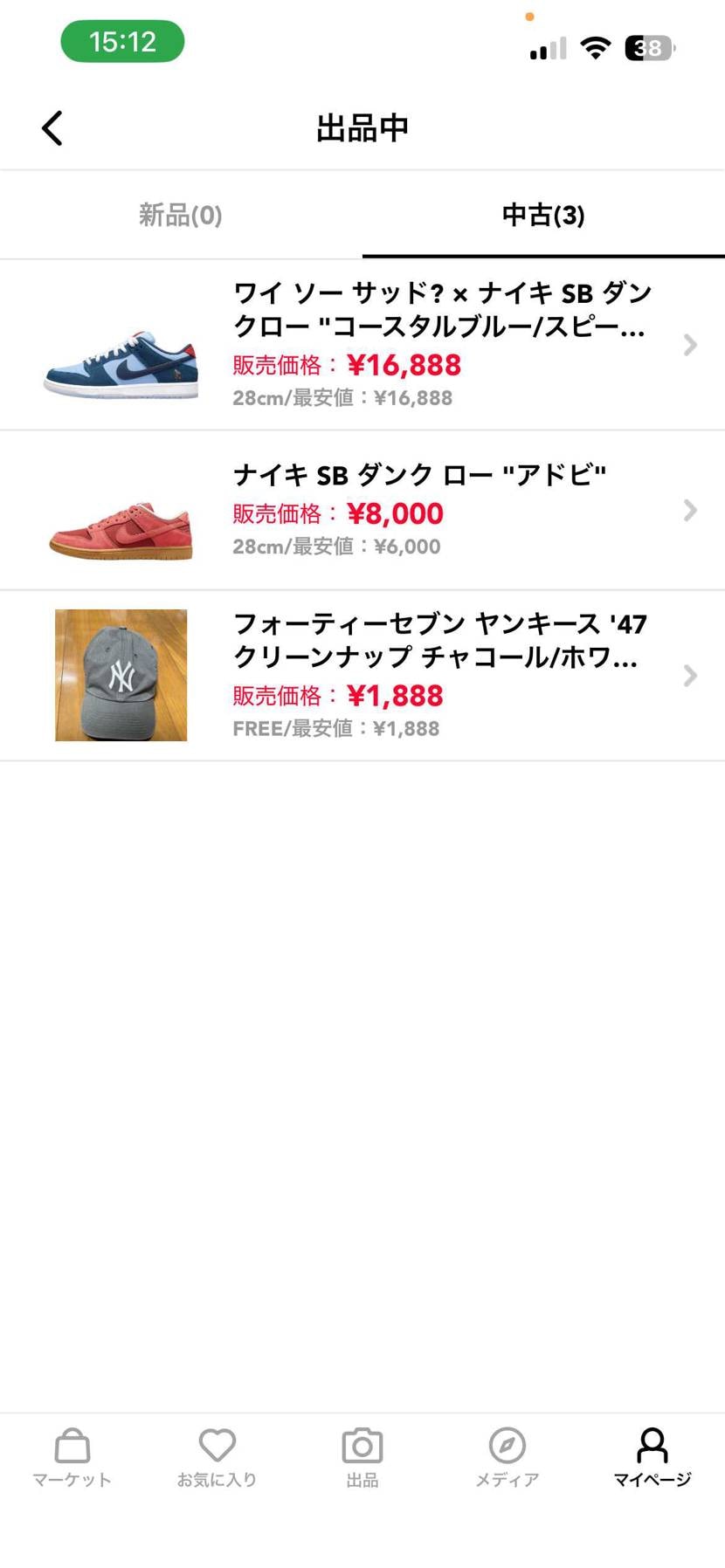Open the お気に入り heart icon
725x1568 pixels.
217,1454
